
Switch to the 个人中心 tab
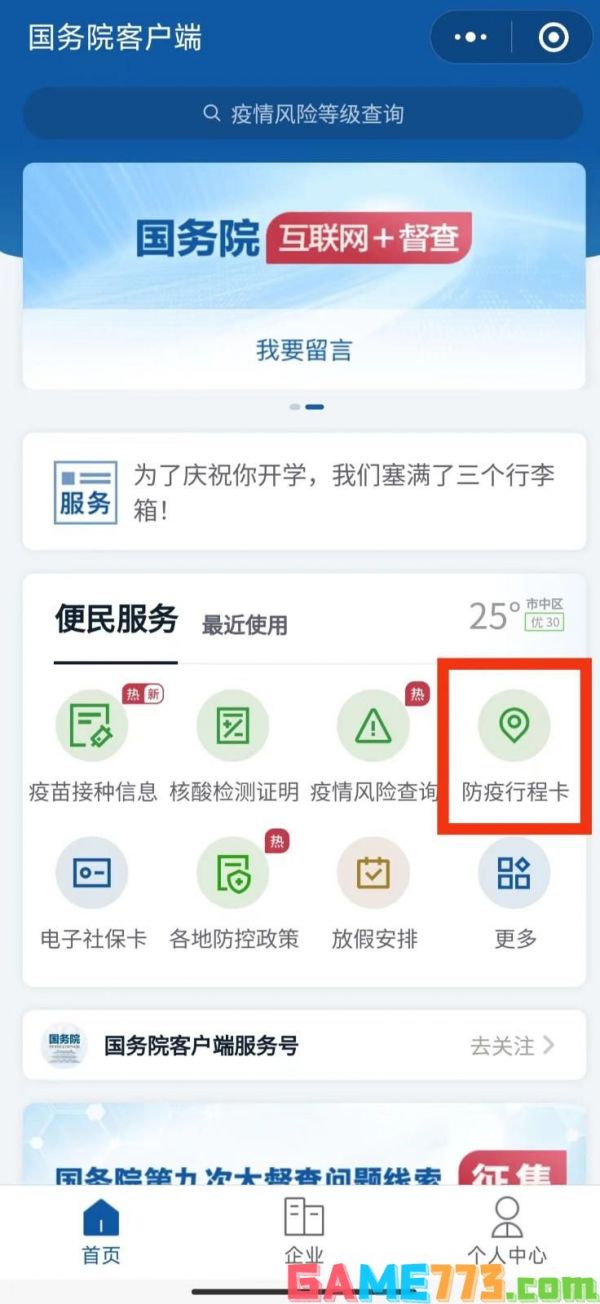pyautogui.click(x=507, y=1231)
